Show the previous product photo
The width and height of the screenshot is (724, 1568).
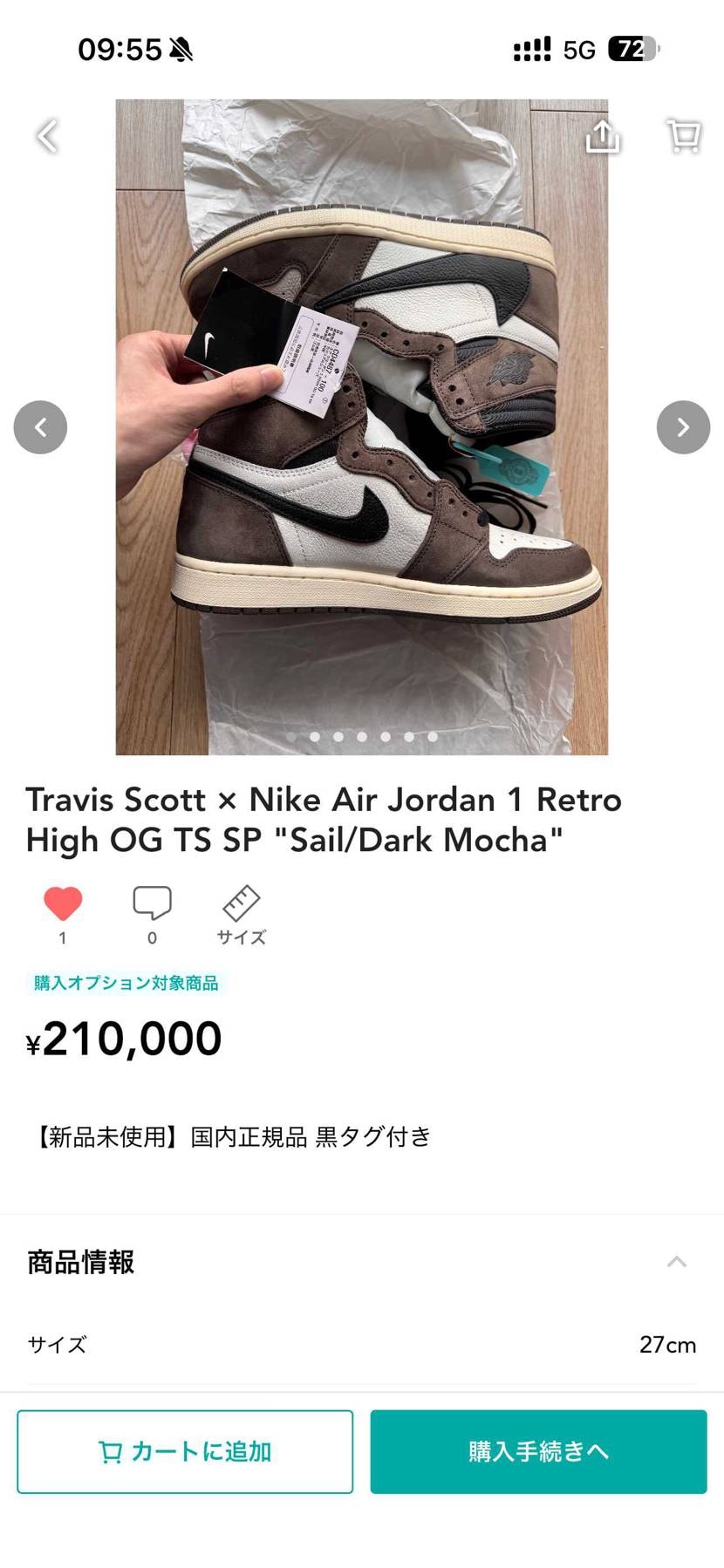tap(40, 427)
